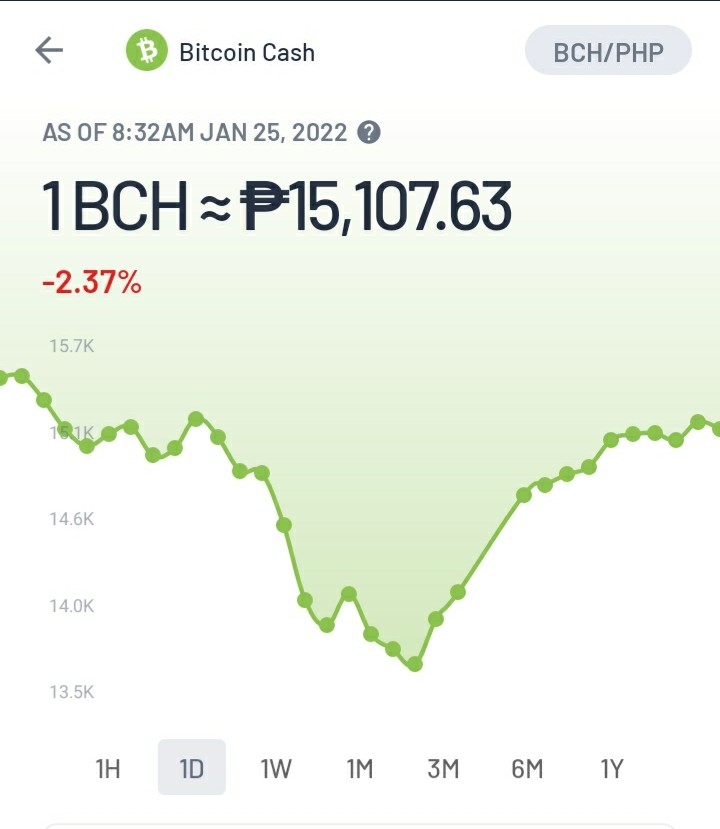Image resolution: width=720 pixels, height=829 pixels.
Task: Choose the 6M chart range
Action: click(527, 768)
